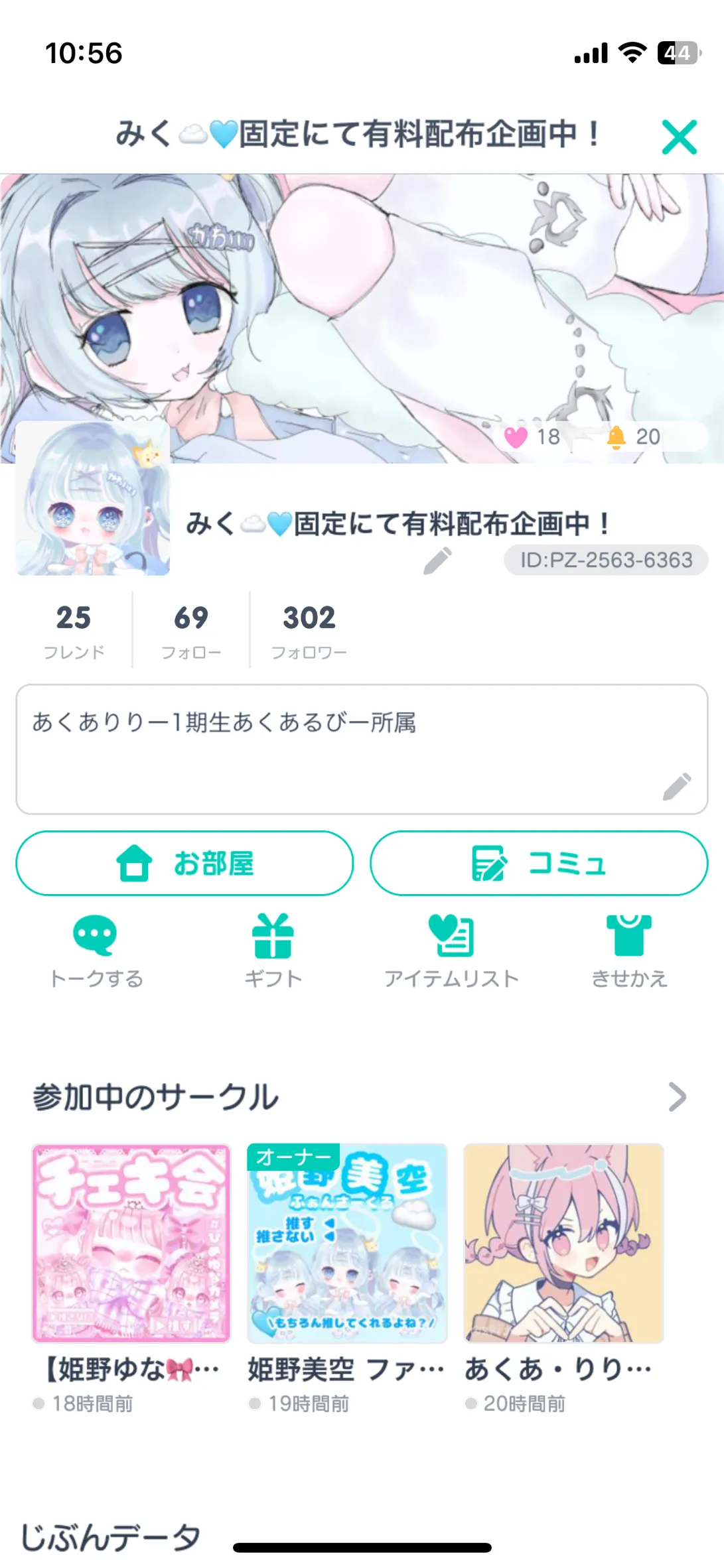
Task: Open きせかえ dress-up
Action: (628, 951)
